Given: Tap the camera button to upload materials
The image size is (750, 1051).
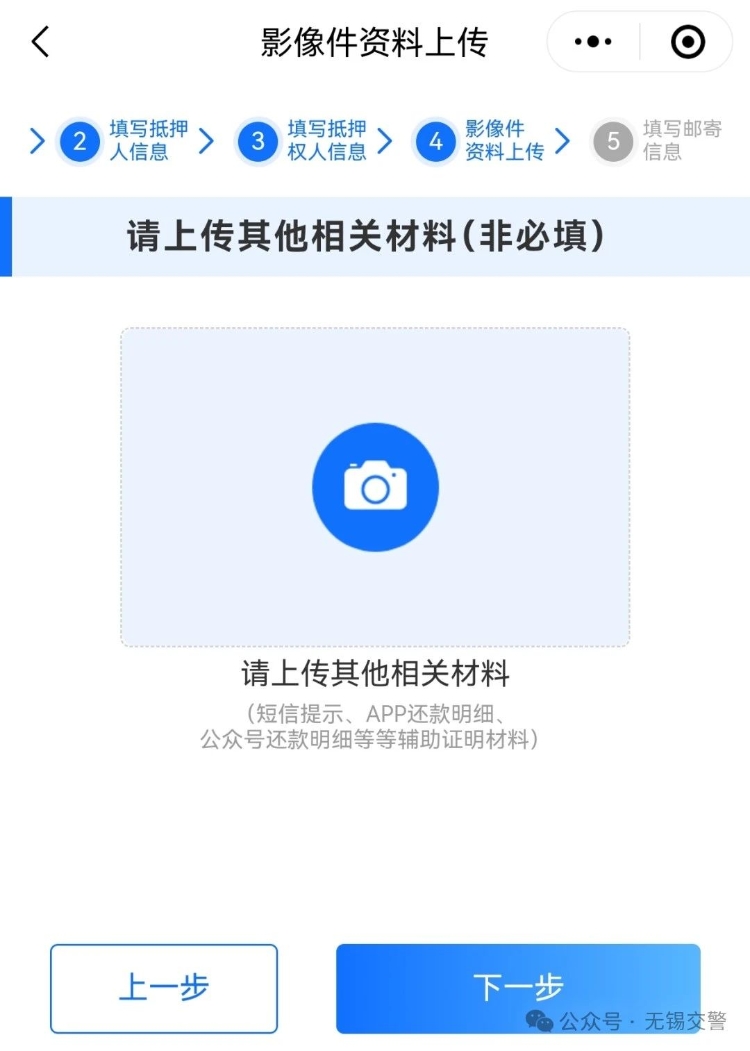Looking at the screenshot, I should point(375,487).
